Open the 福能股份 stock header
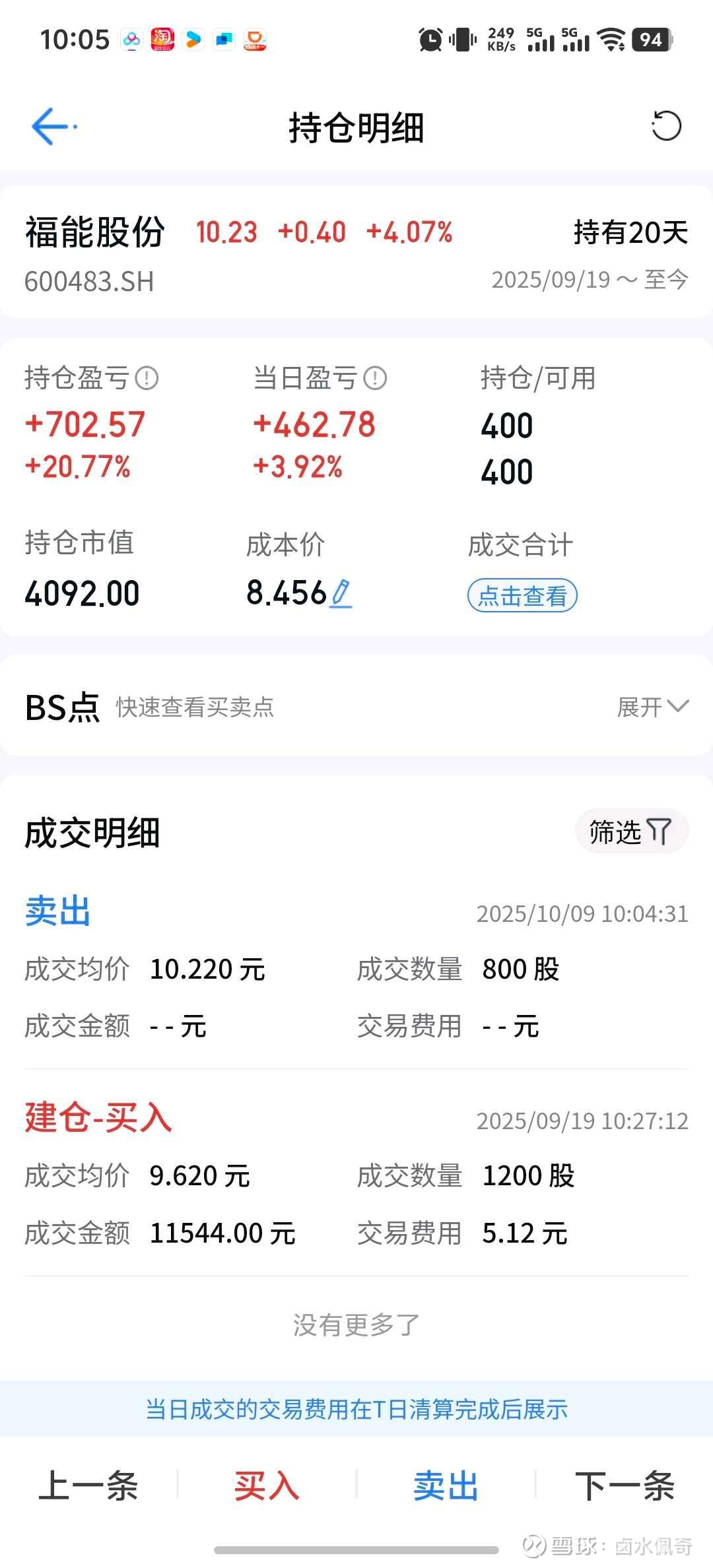The height and width of the screenshot is (1568, 713). tap(95, 233)
